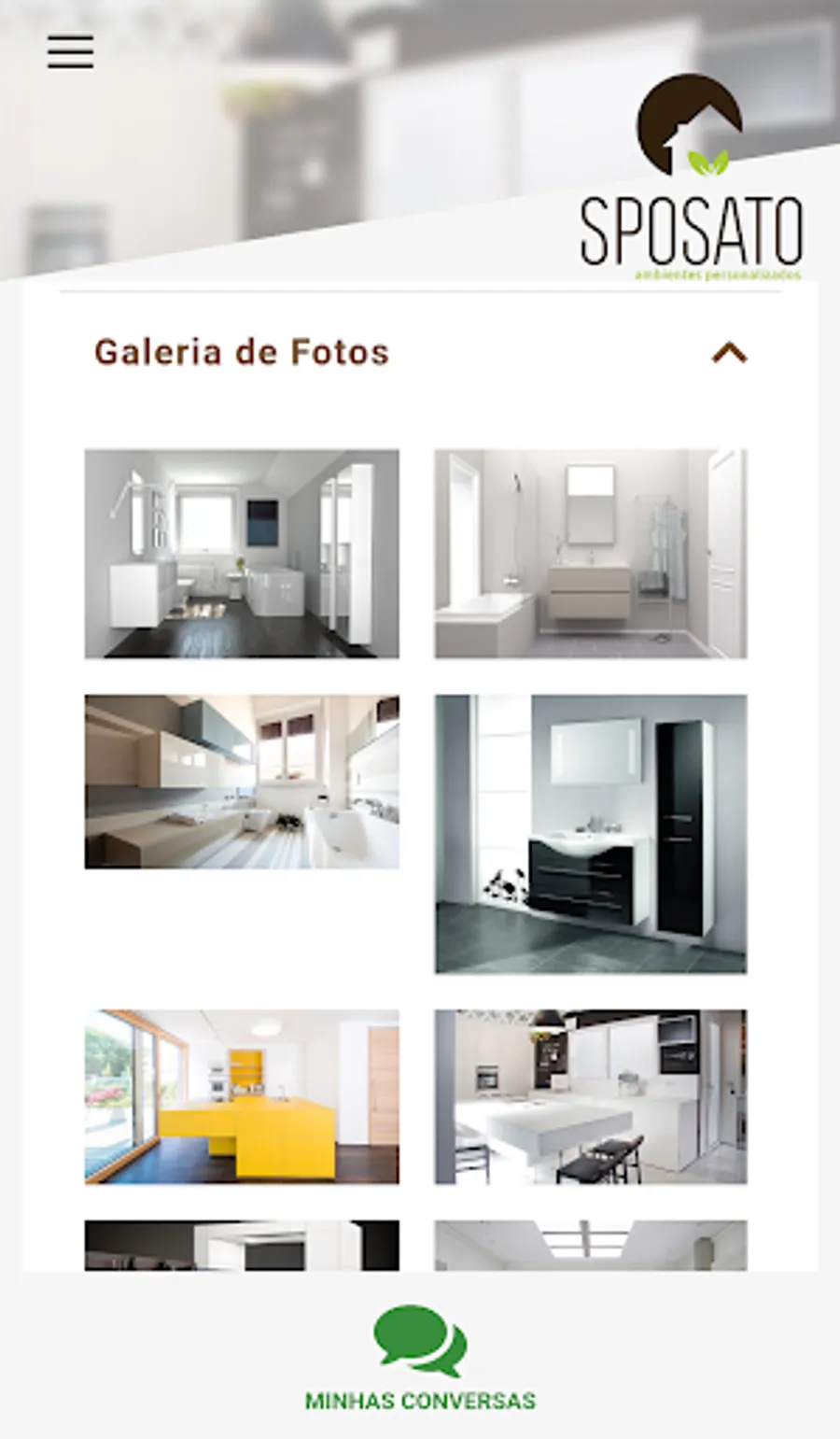Open the bathroom with beige vanity and mirror photo
The image size is (840, 1439).
click(591, 554)
